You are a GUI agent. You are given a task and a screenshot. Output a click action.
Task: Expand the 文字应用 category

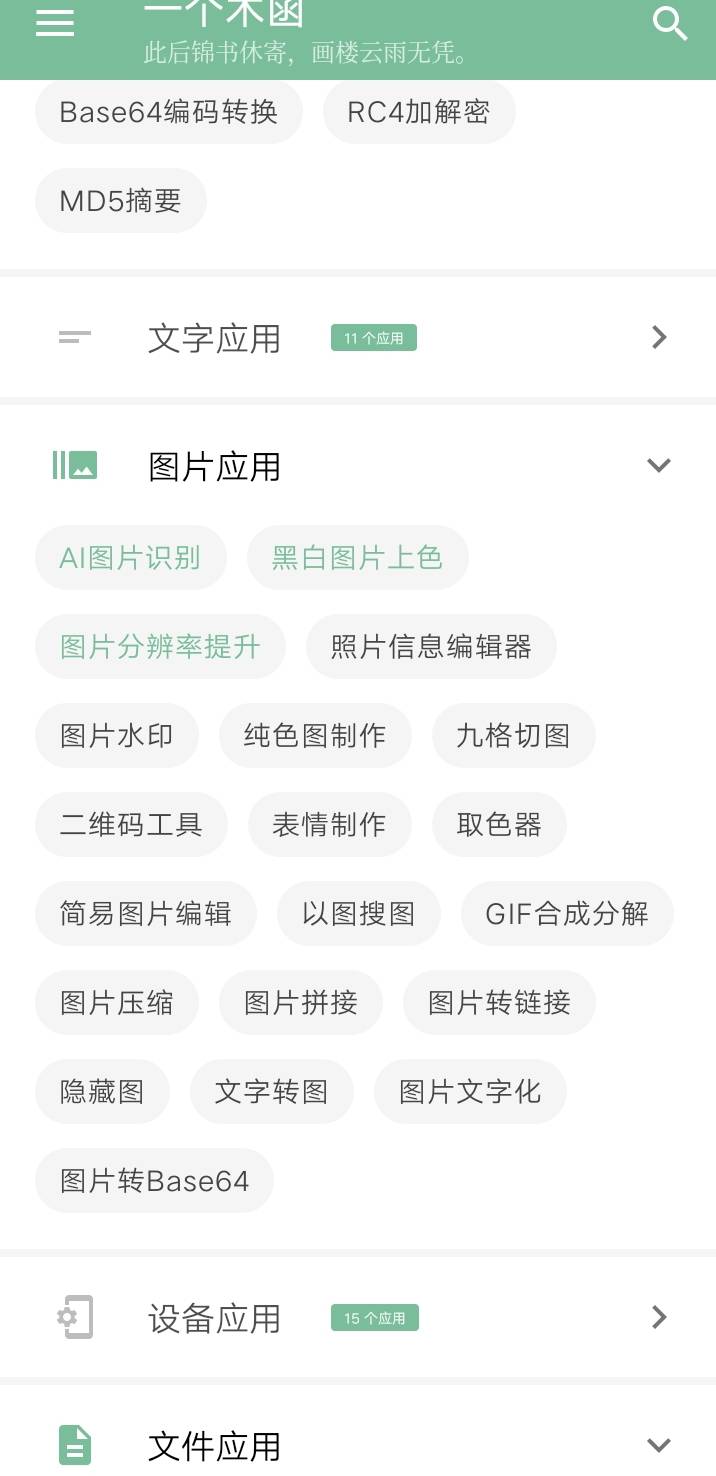[x=358, y=338]
